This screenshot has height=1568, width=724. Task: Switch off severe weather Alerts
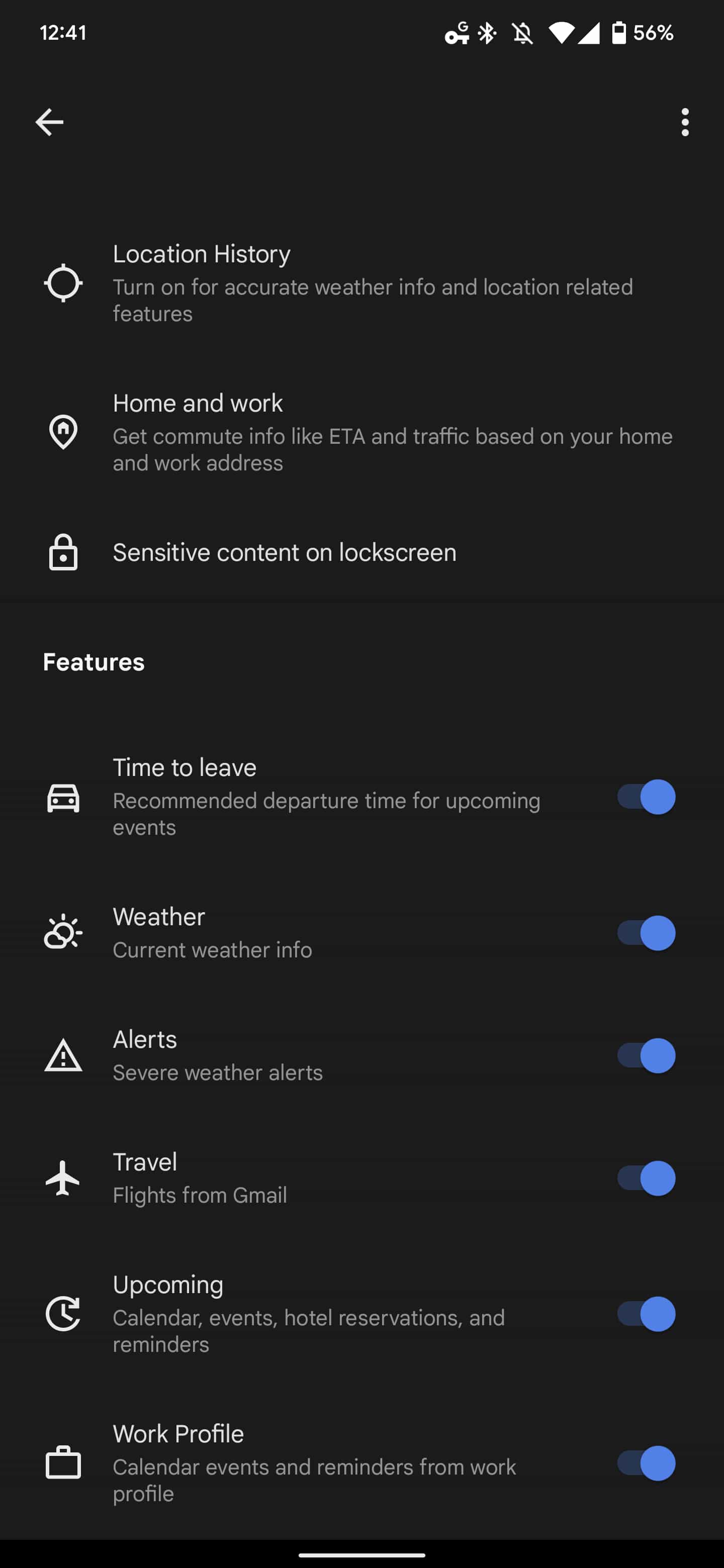point(646,1055)
